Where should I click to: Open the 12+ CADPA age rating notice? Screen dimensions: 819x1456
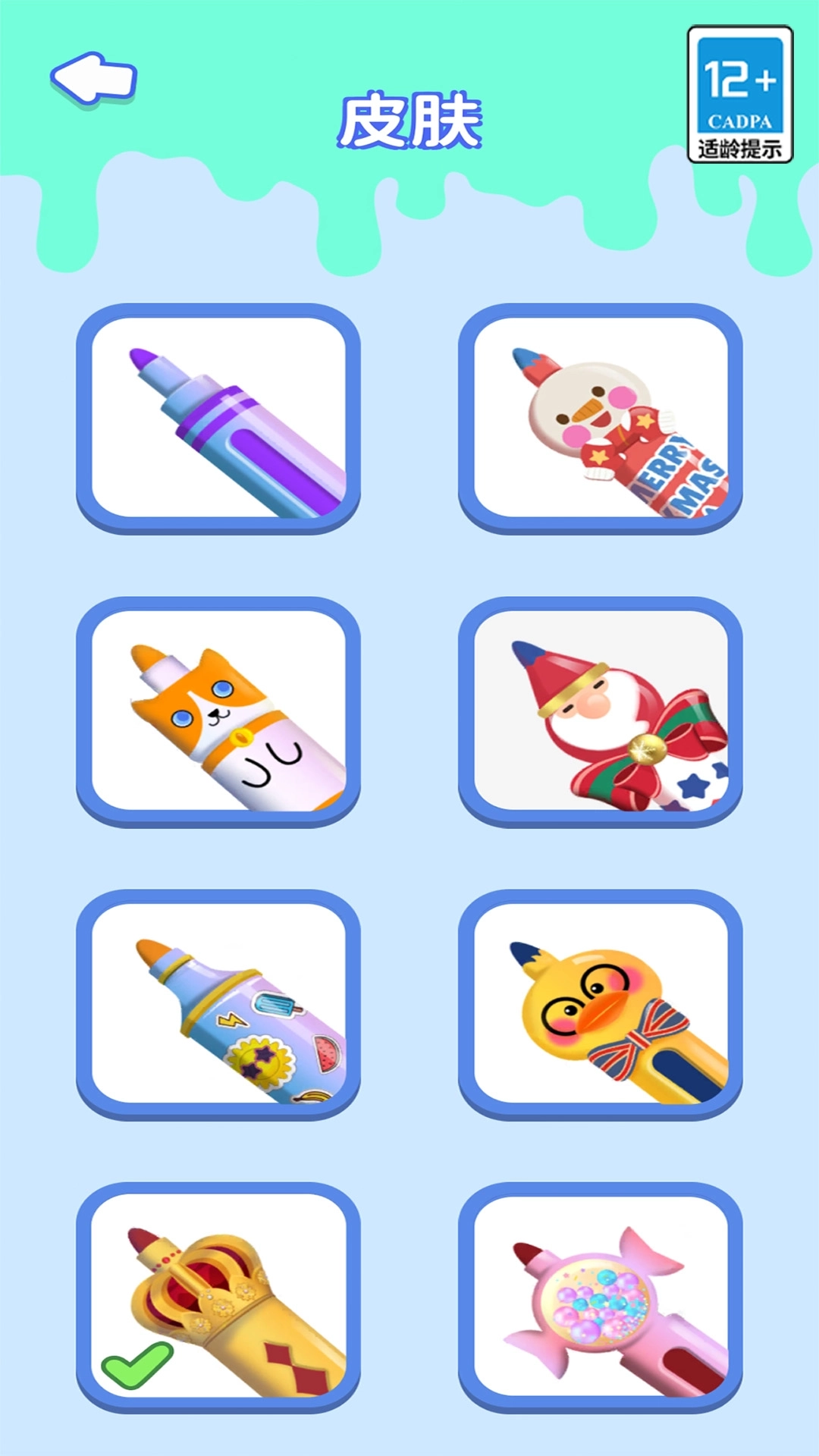tap(739, 94)
